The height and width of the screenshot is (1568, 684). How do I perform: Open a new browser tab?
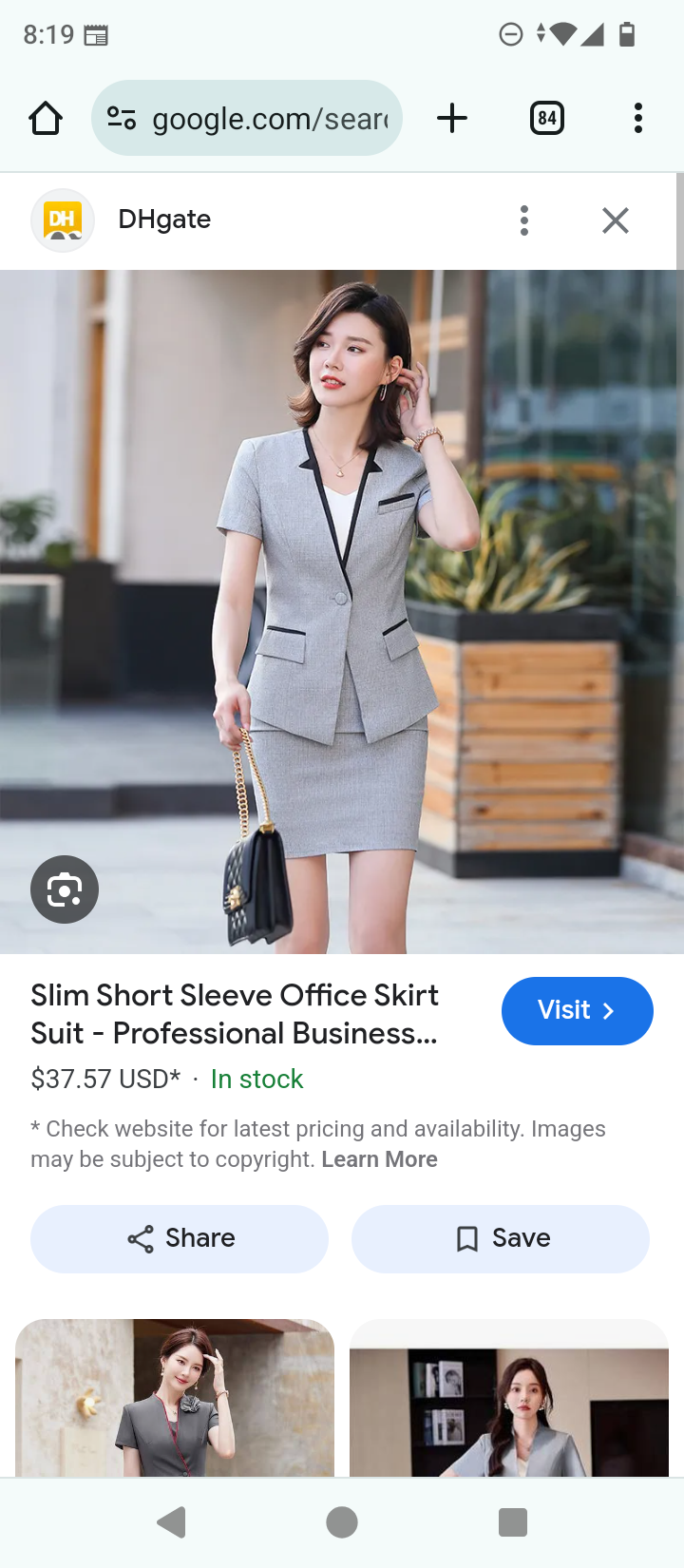452,119
